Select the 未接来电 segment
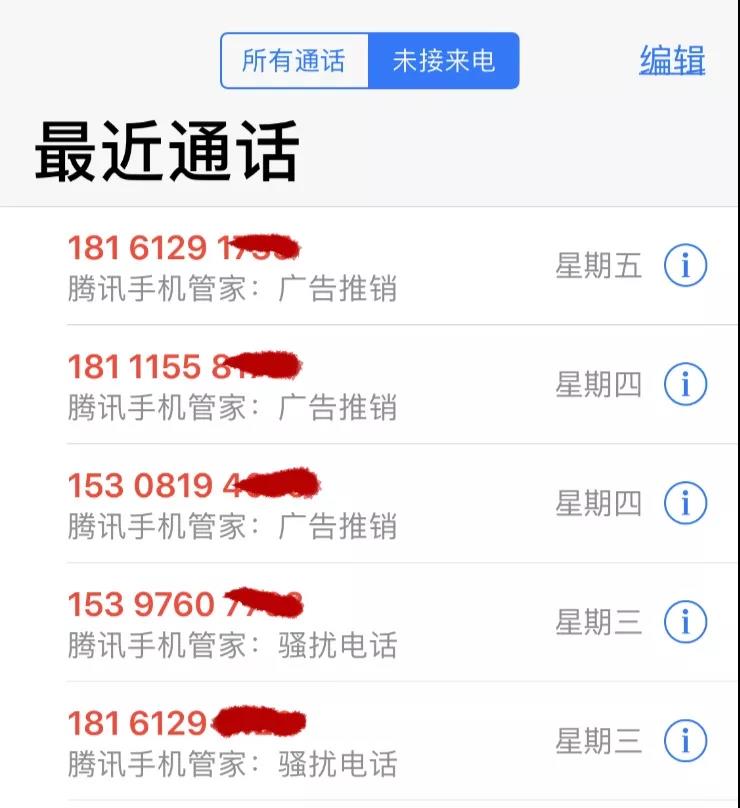Viewport: 740px width, 808px height. [443, 61]
